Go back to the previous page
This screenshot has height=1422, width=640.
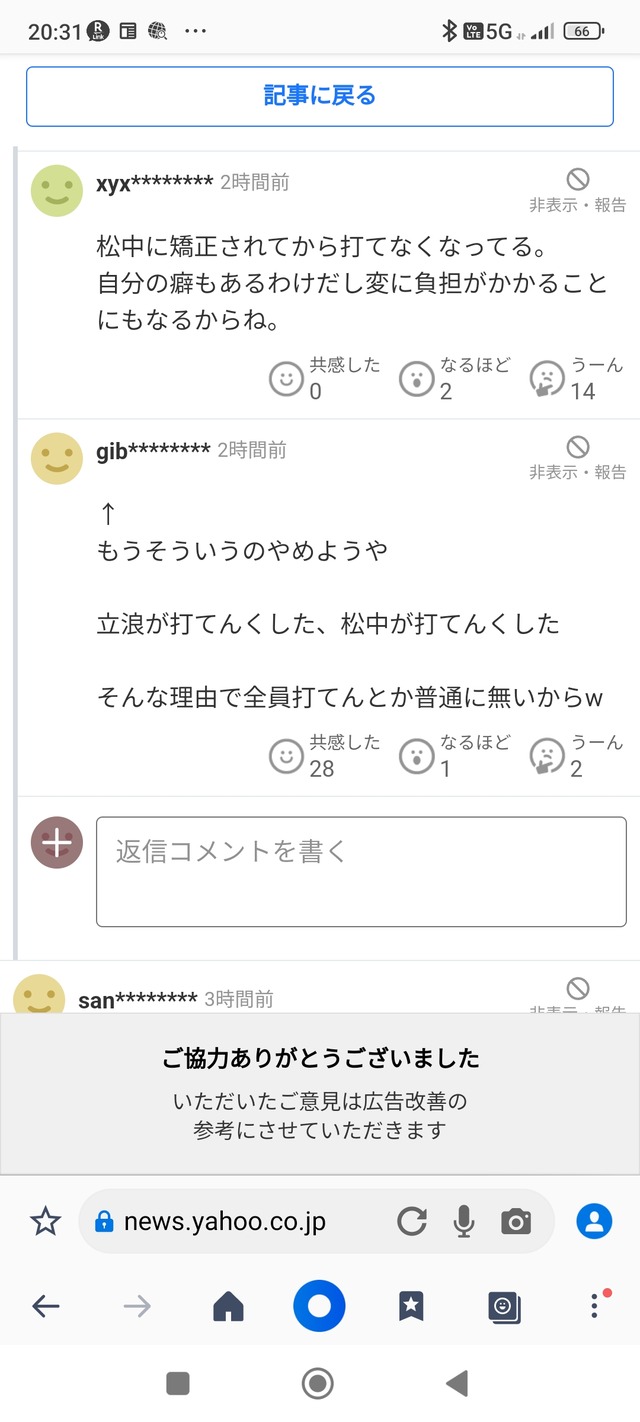pos(46,1306)
